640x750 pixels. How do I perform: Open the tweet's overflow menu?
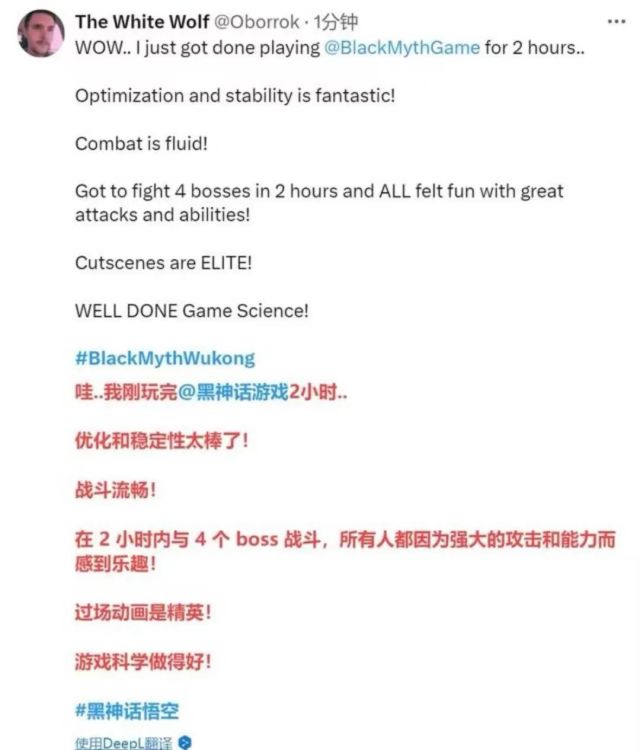click(x=618, y=21)
